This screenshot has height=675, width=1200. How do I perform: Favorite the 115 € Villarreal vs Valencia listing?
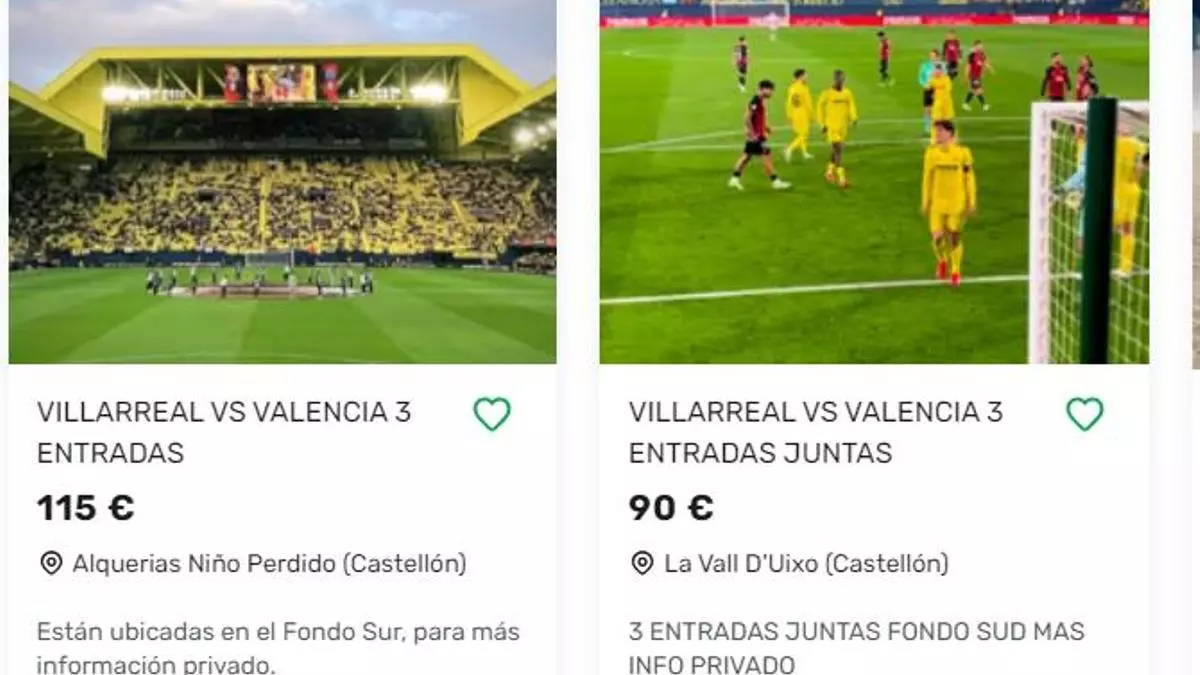(491, 414)
